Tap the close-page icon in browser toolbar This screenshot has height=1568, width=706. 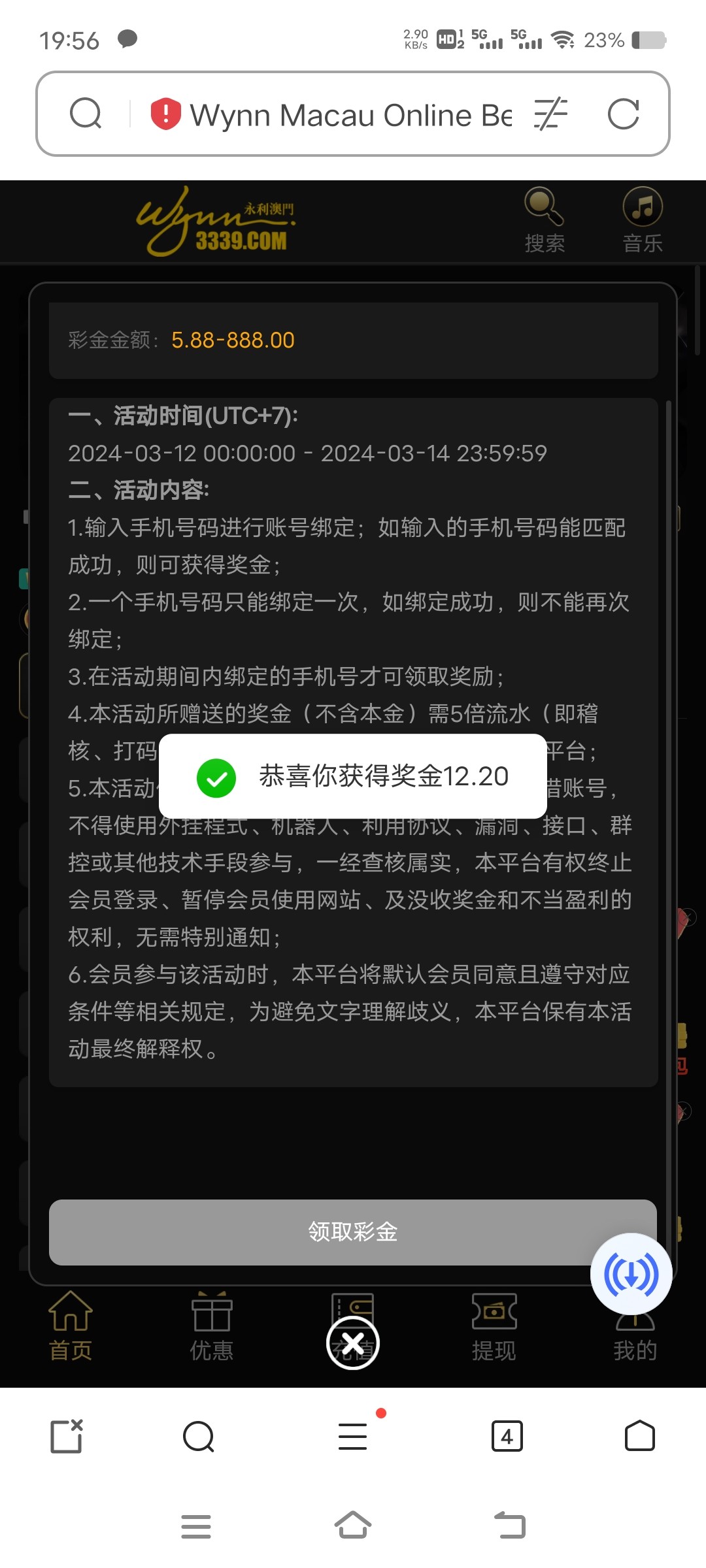click(x=67, y=1436)
